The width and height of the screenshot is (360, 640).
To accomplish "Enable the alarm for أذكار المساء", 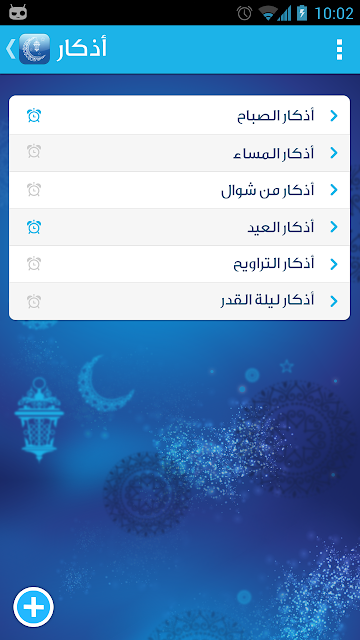I will (34, 151).
